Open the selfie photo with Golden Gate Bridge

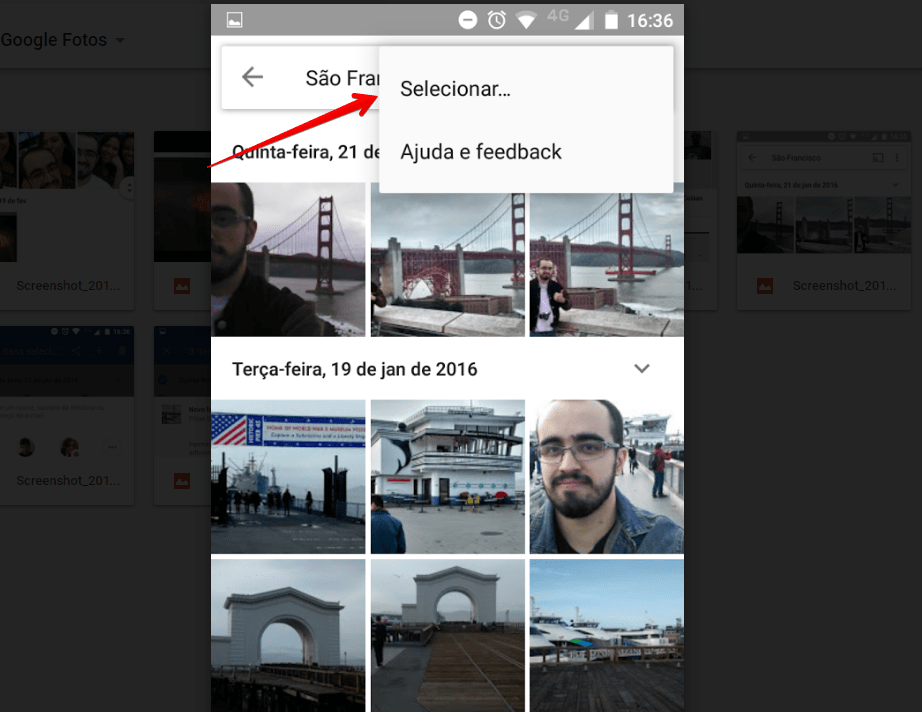[x=288, y=258]
